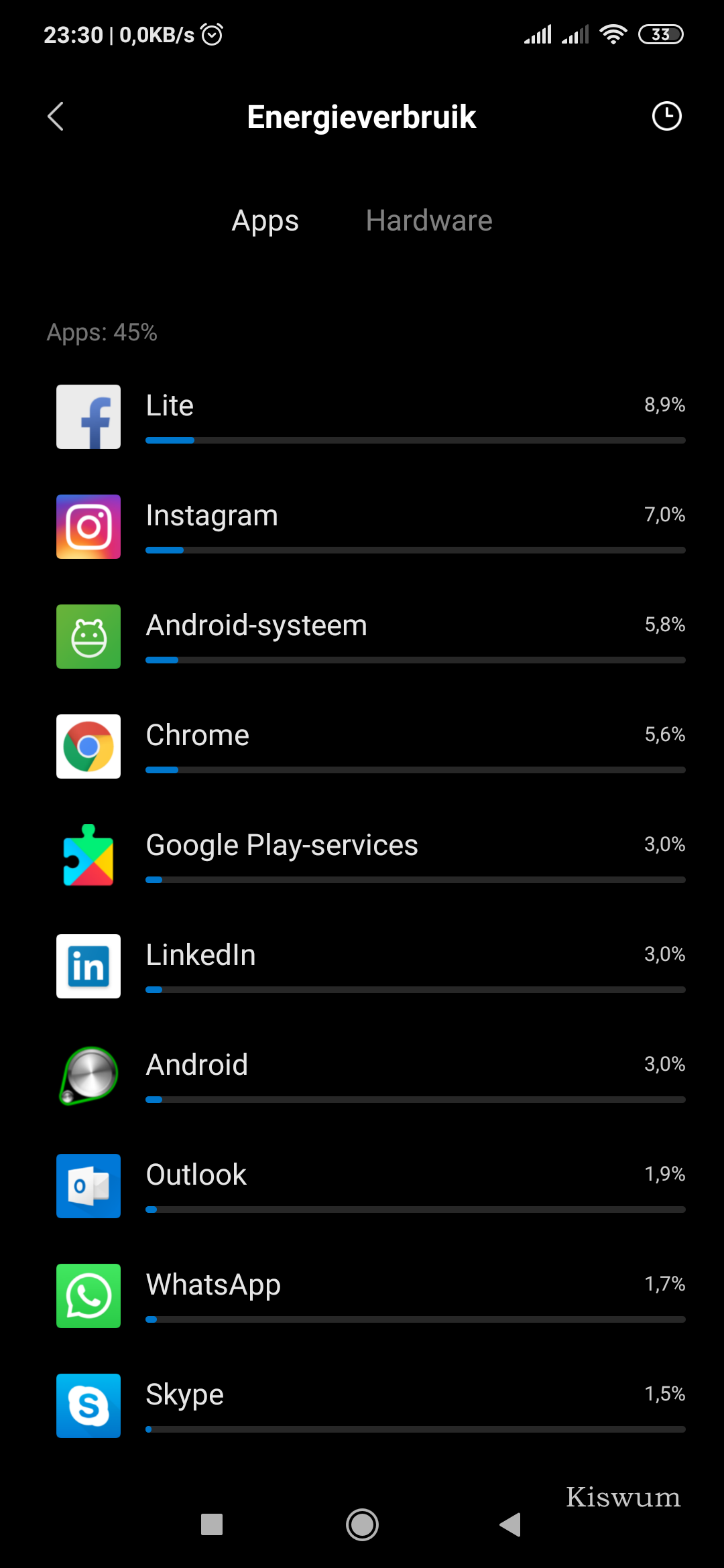The width and height of the screenshot is (724, 1568).
Task: Tap the system home button
Action: point(362,1525)
